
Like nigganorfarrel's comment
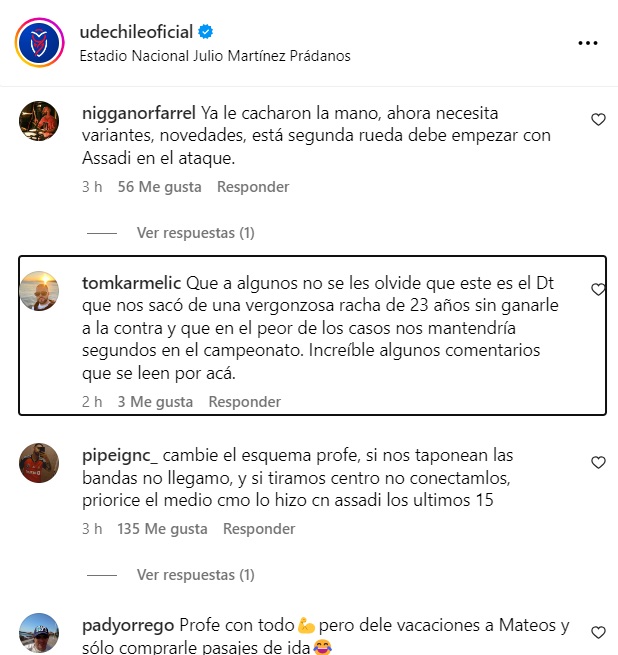pyautogui.click(x=598, y=120)
